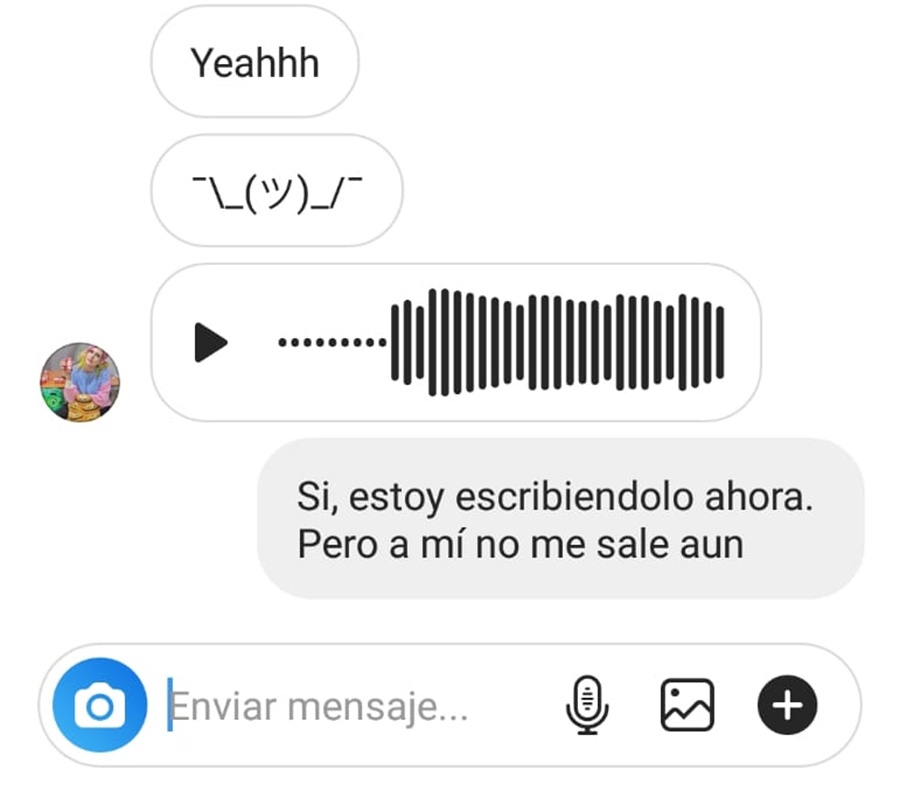The image size is (900, 805).
Task: Open the camera from the message bar
Action: point(99,706)
